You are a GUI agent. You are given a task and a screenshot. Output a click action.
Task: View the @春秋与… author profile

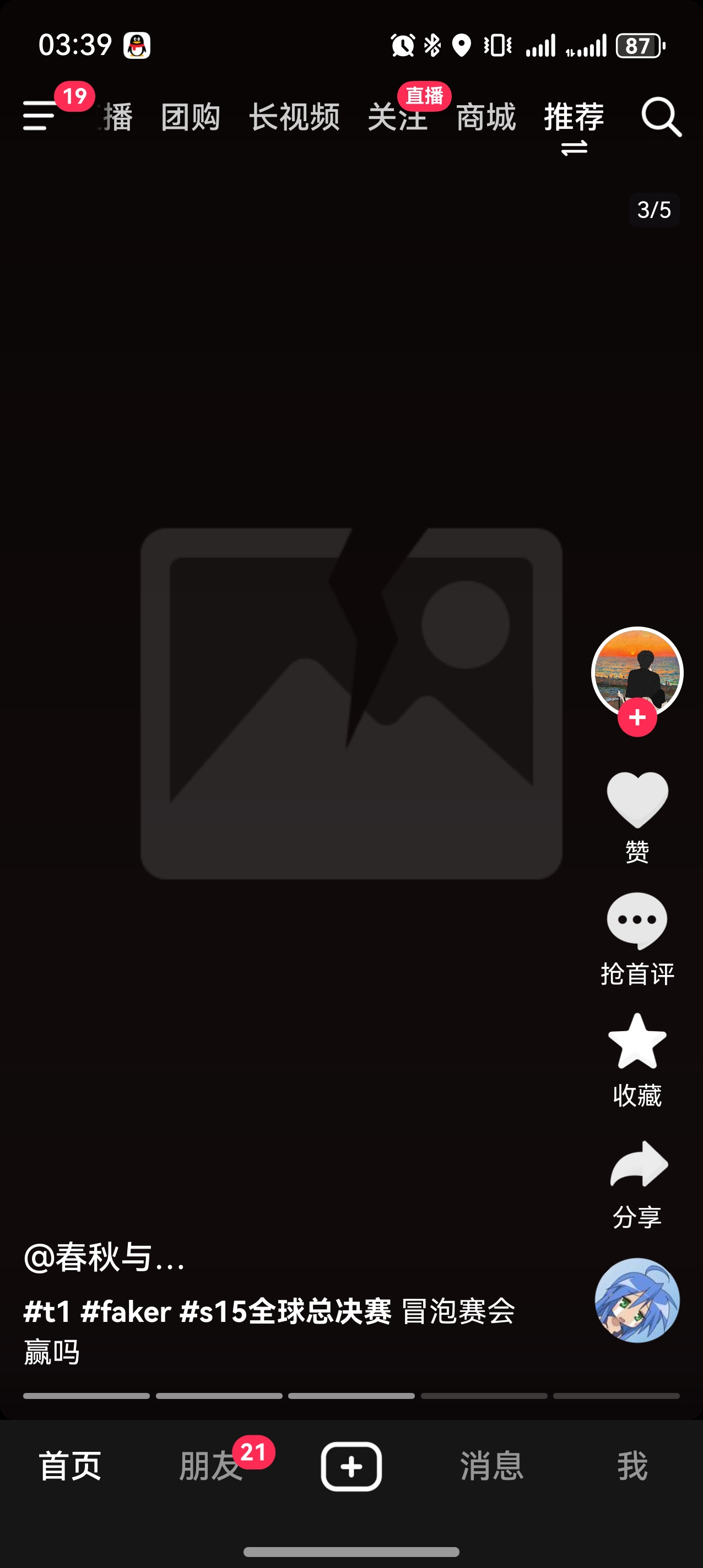(104, 1257)
